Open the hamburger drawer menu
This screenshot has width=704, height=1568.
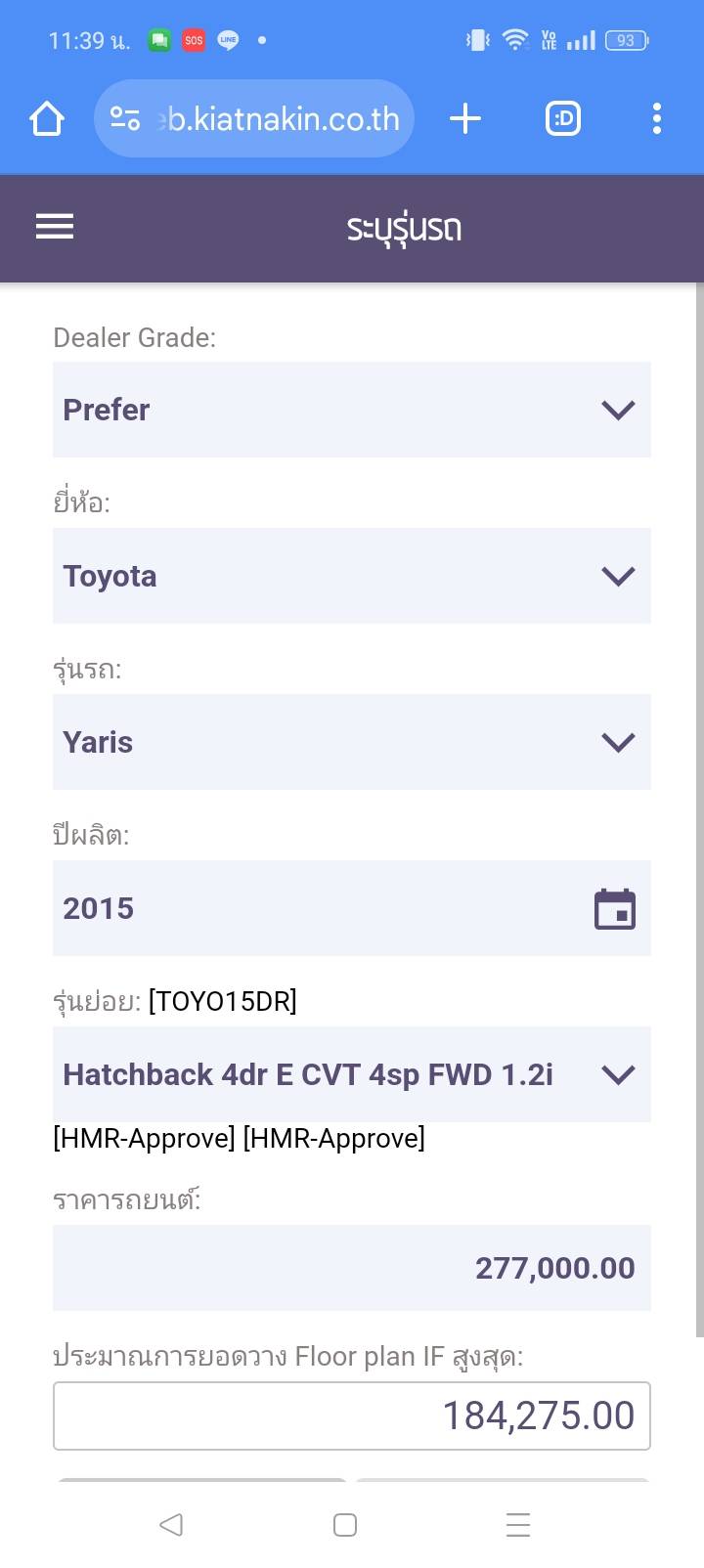point(55,227)
